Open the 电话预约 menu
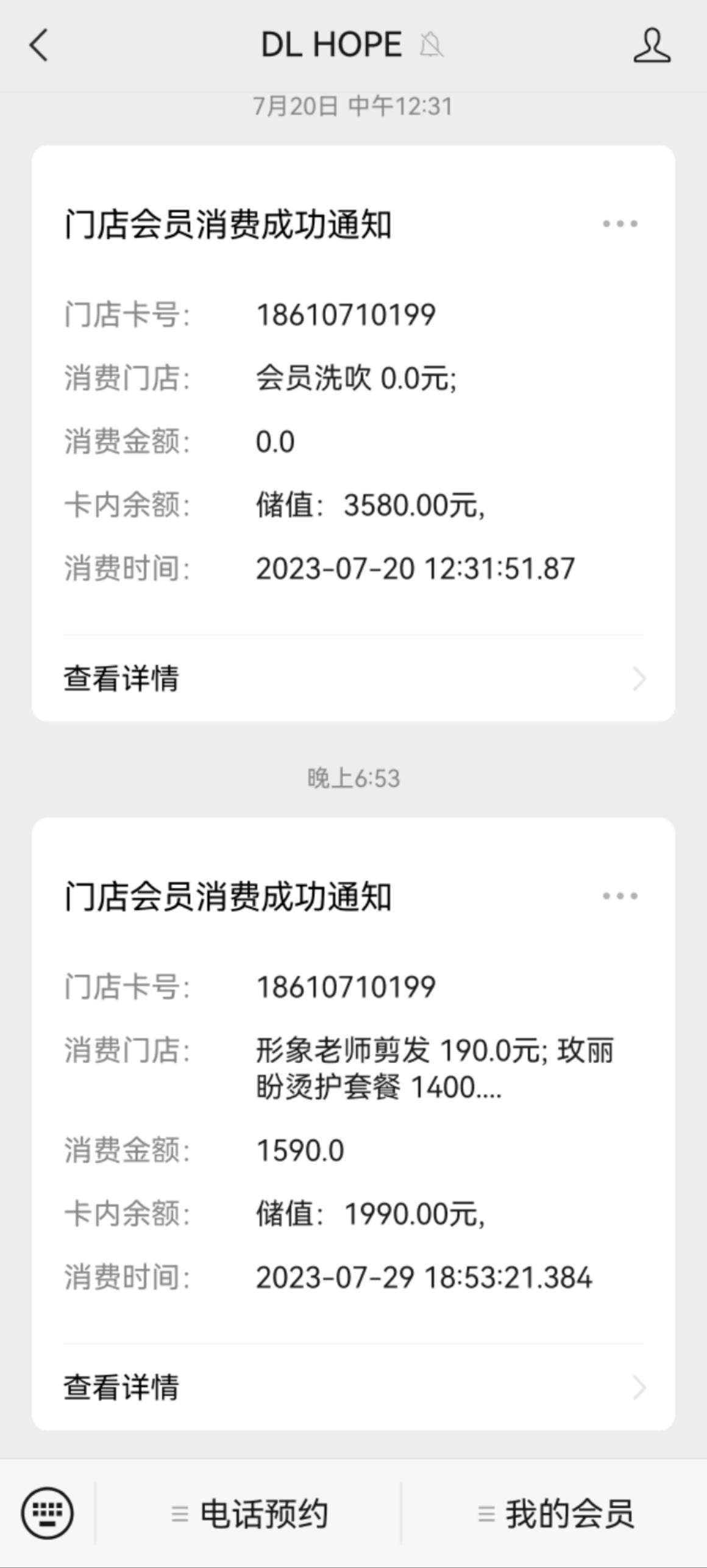The image size is (707, 1568). (x=249, y=1514)
